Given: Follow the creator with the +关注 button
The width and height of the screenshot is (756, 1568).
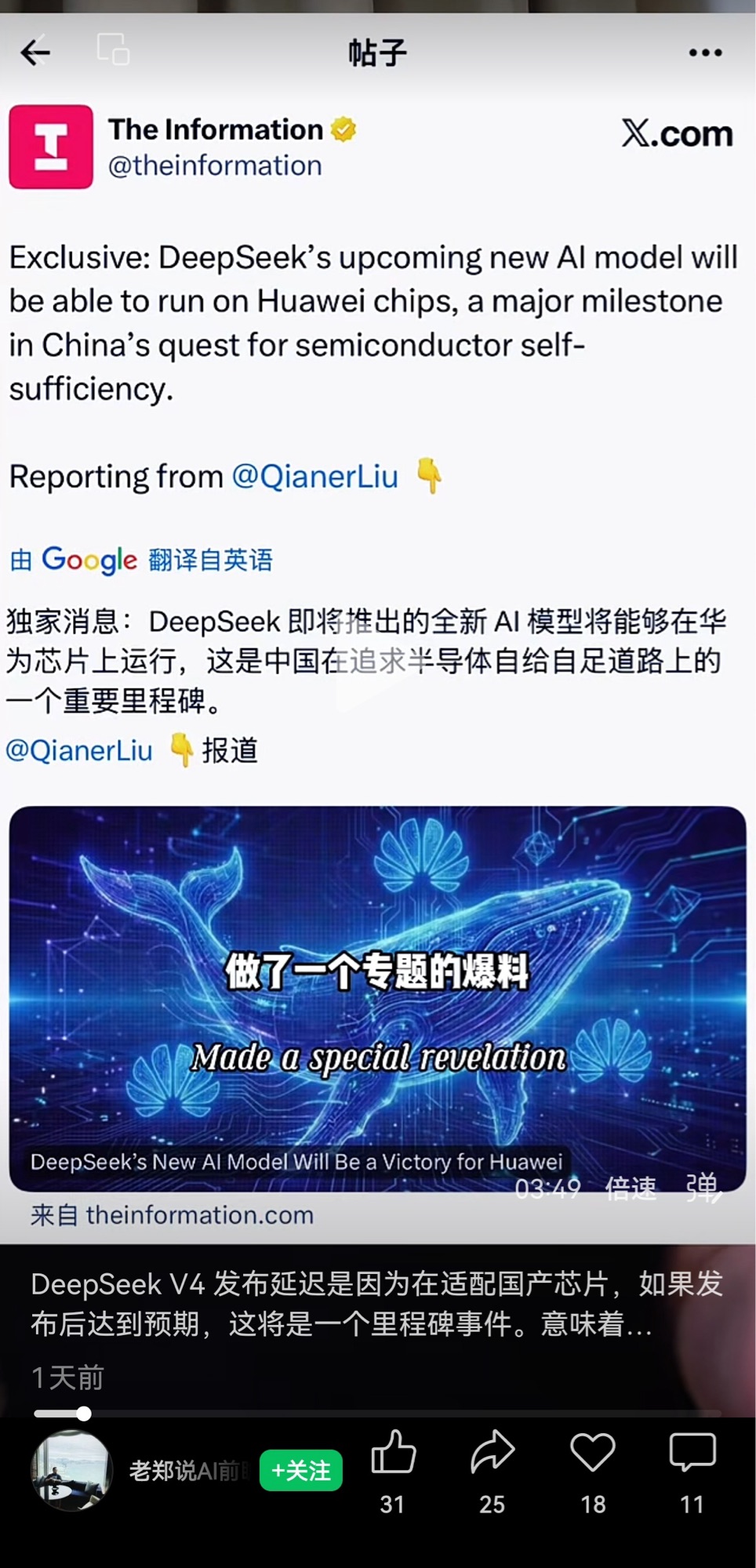Looking at the screenshot, I should click(300, 1470).
